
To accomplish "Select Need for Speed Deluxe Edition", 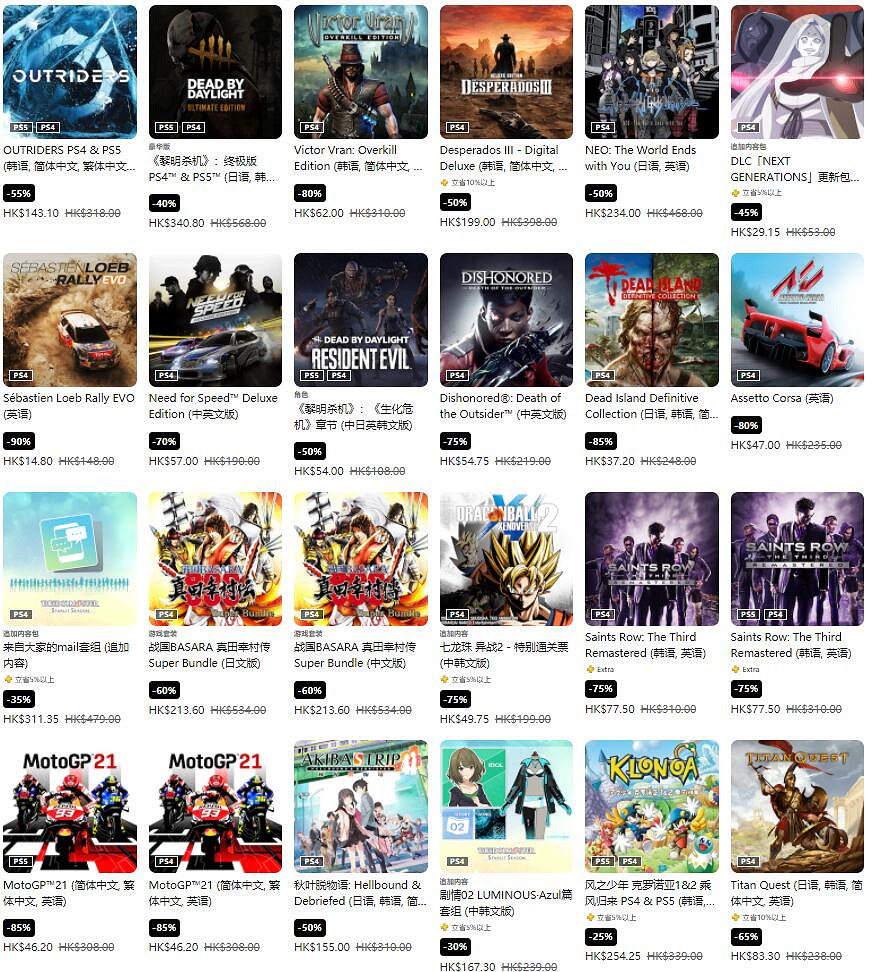I will (215, 319).
